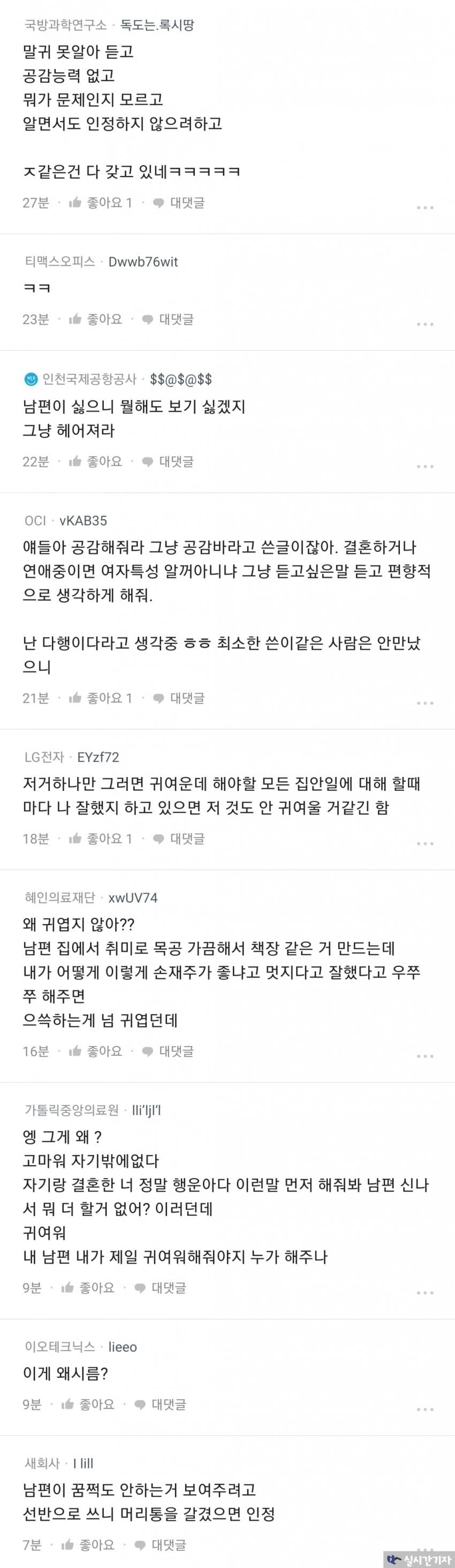Image resolution: width=455 pixels, height=1568 pixels.
Task: Reply to the 인천국제공항공사 user's comment
Action: pos(168,462)
